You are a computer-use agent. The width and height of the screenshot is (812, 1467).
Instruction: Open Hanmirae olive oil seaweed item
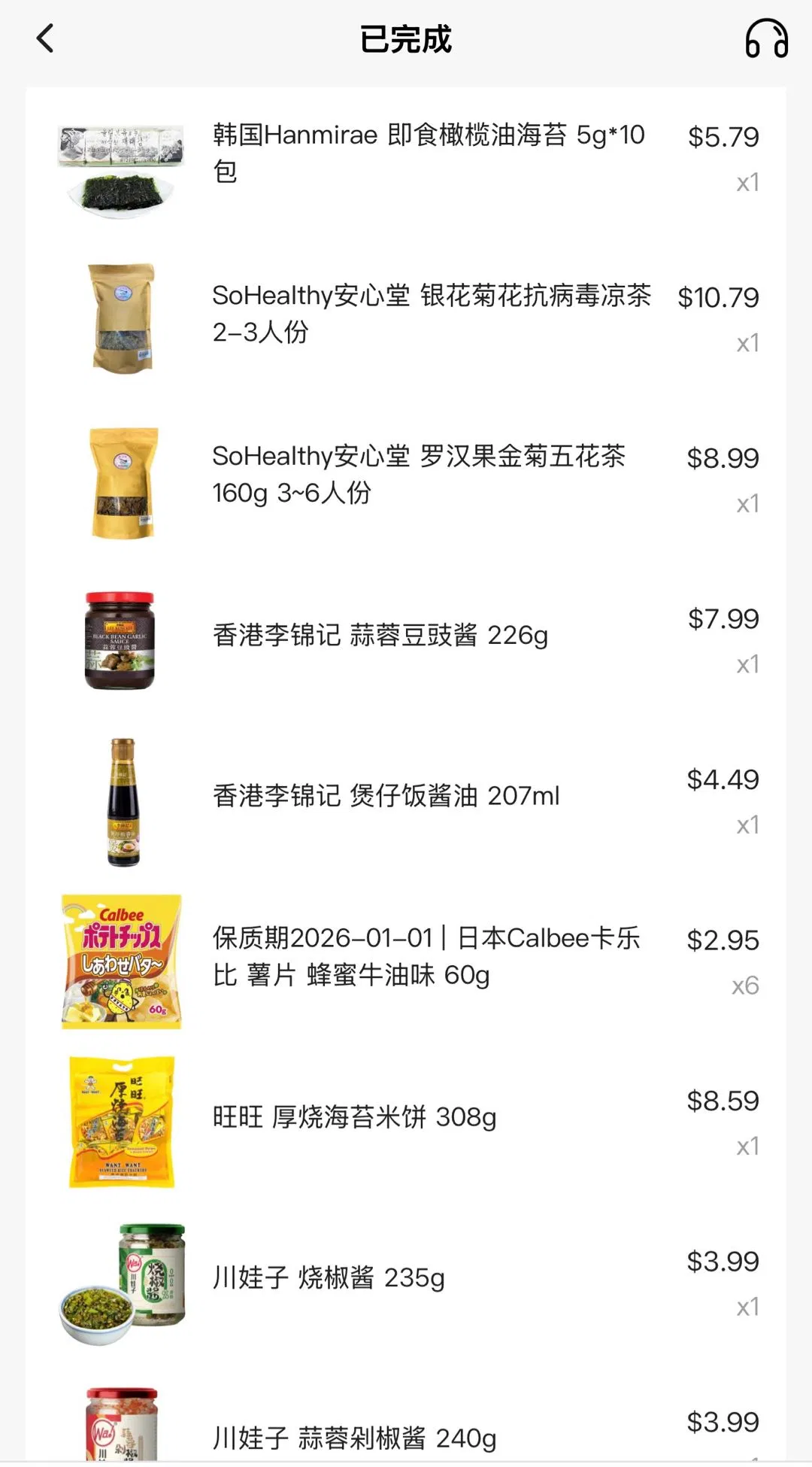[x=428, y=153]
